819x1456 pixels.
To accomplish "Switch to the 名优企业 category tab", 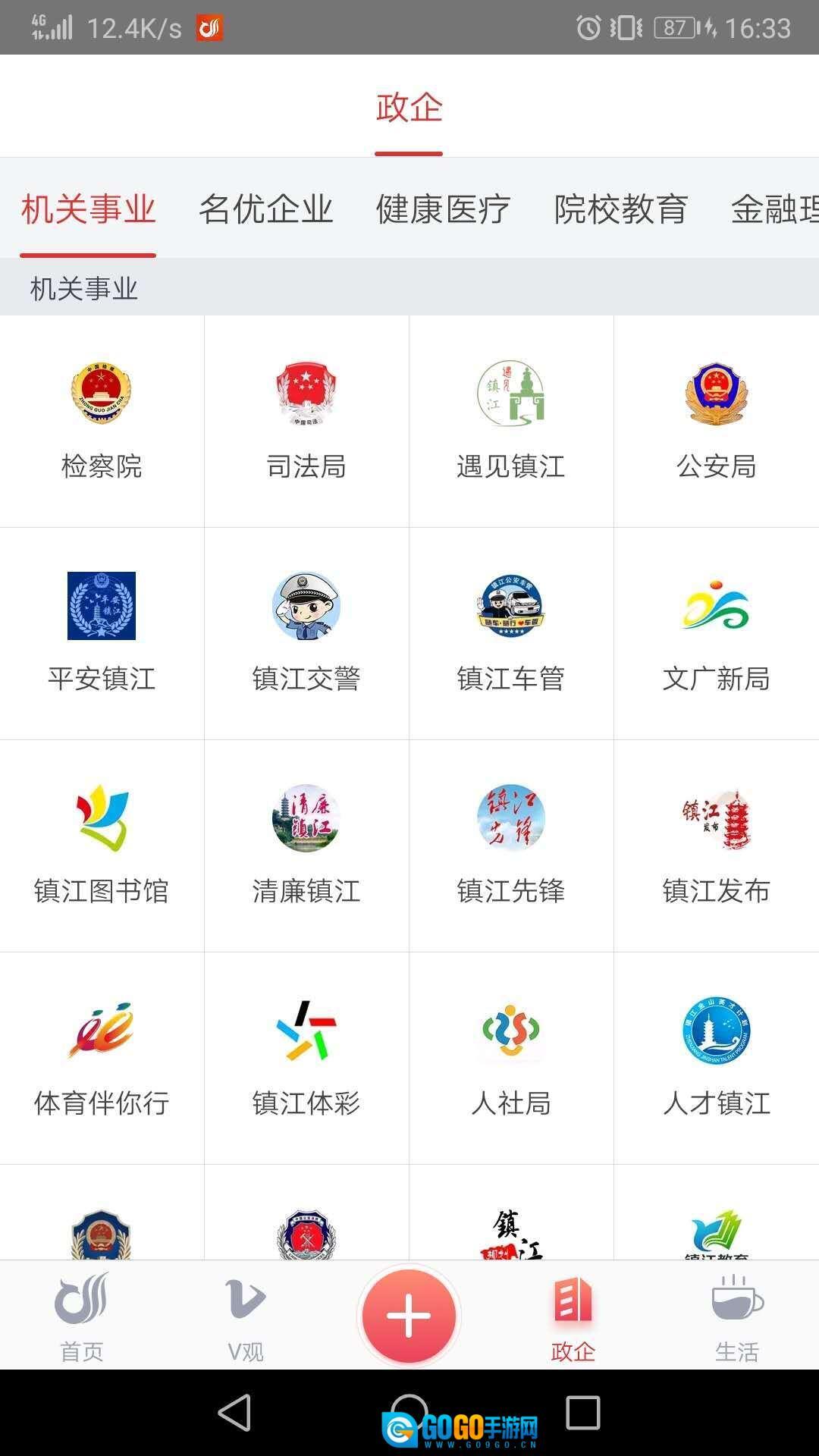I will [265, 209].
